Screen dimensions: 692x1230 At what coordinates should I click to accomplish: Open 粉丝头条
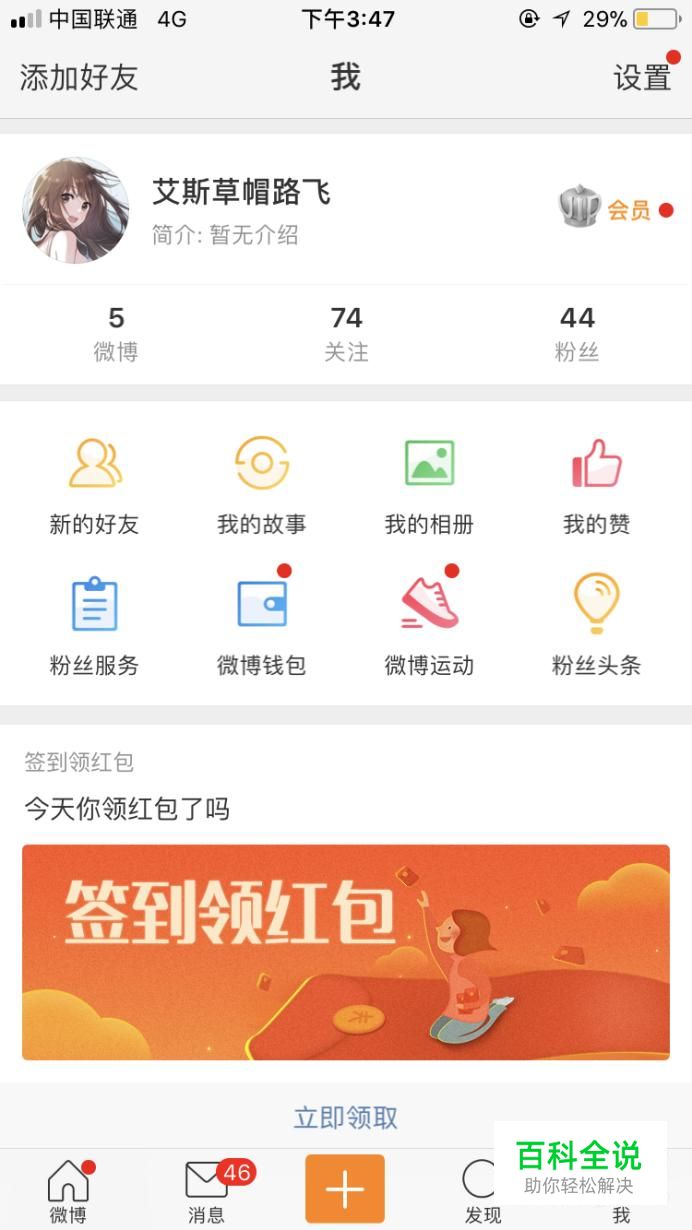point(597,627)
